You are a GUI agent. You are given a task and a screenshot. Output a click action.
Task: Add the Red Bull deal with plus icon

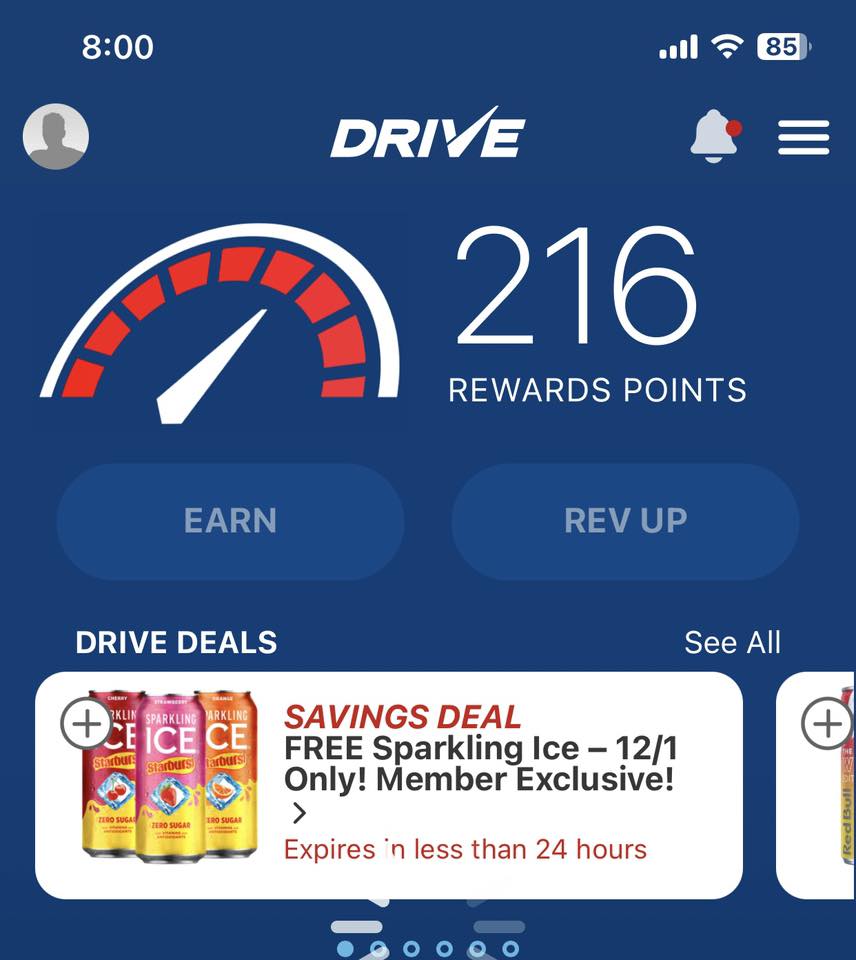tap(827, 723)
